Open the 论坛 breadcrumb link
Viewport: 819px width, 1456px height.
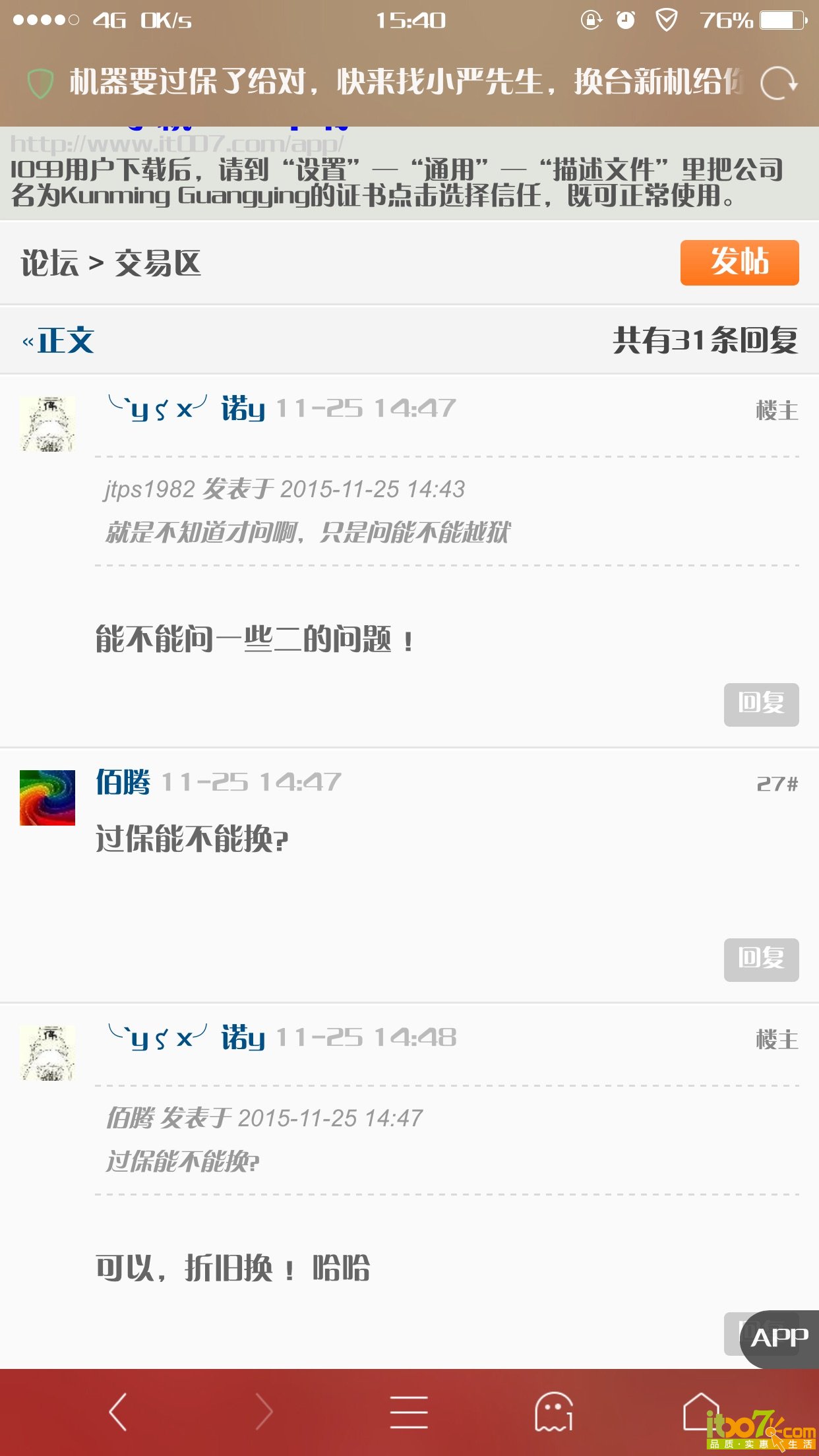point(49,264)
